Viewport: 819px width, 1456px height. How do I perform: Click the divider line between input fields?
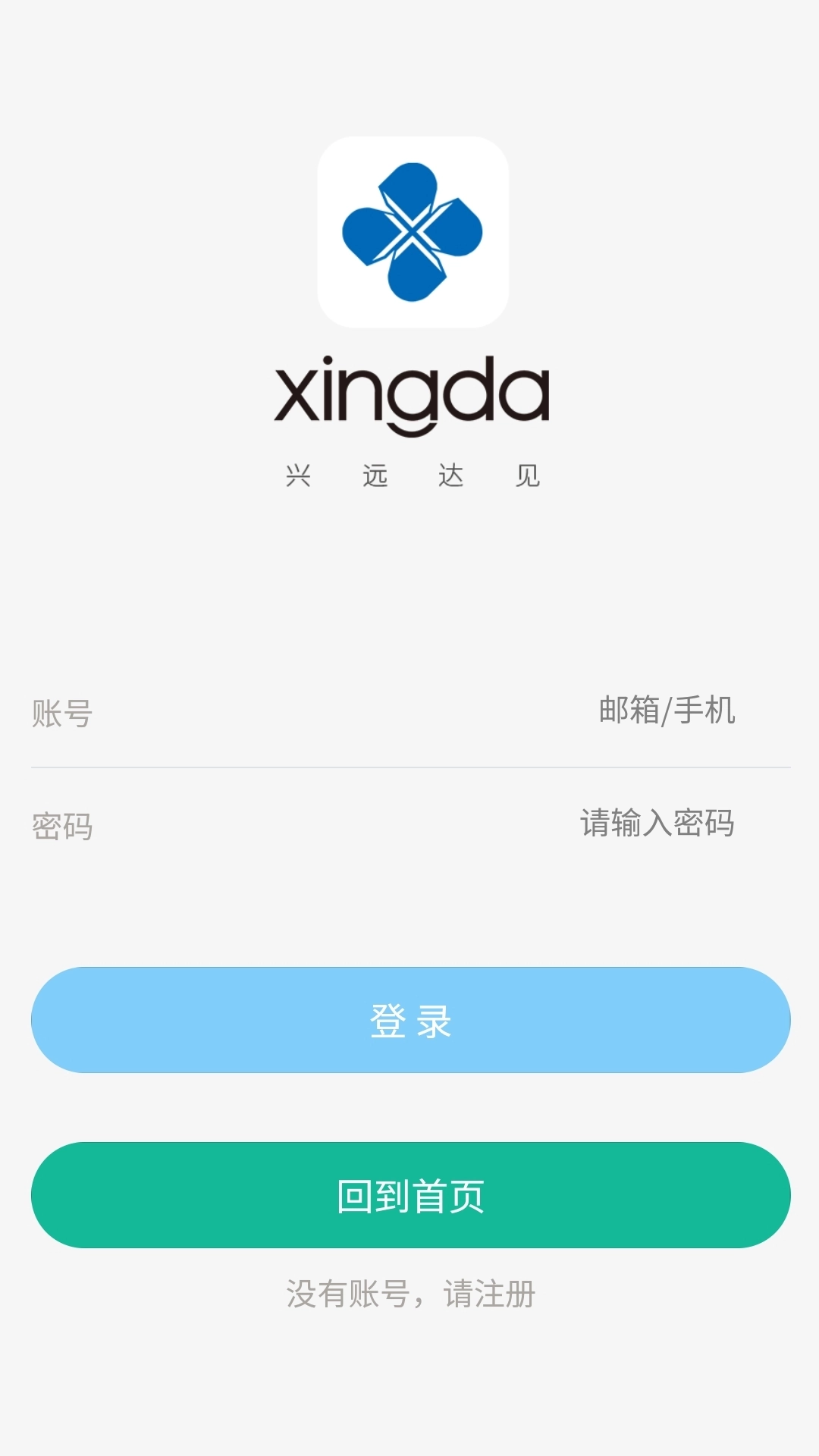(x=409, y=768)
